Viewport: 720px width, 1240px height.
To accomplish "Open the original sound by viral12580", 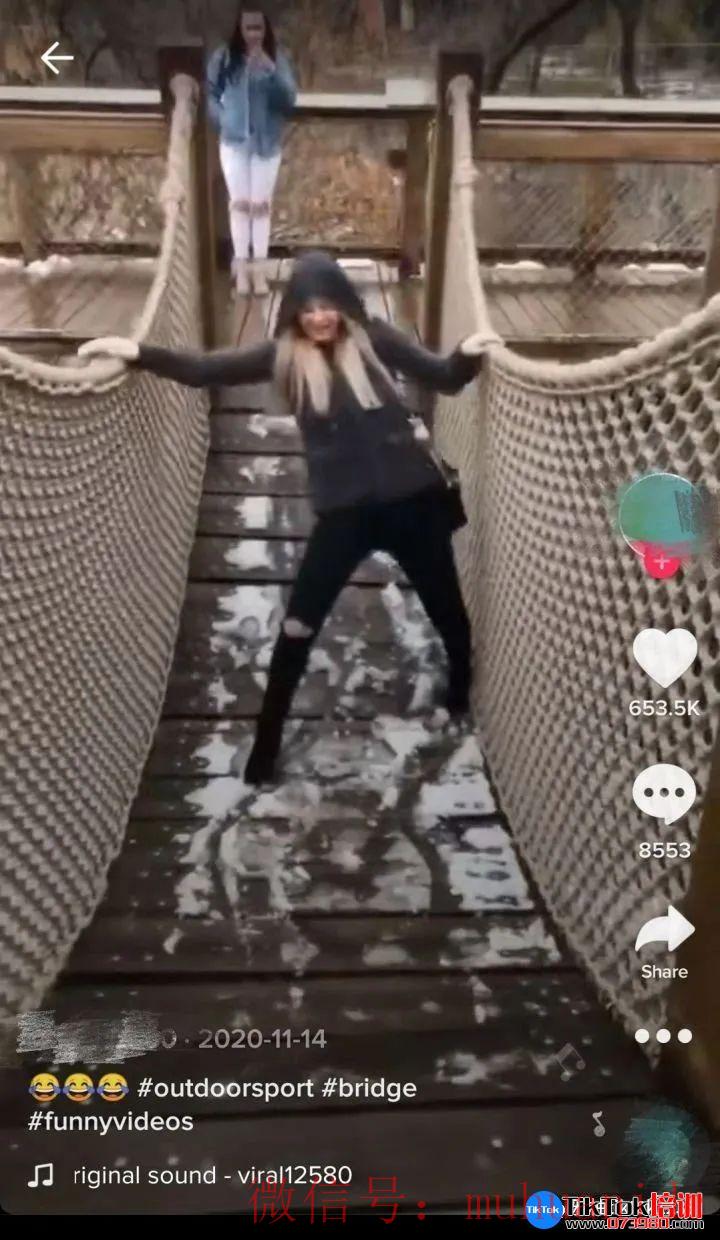I will (212, 1175).
